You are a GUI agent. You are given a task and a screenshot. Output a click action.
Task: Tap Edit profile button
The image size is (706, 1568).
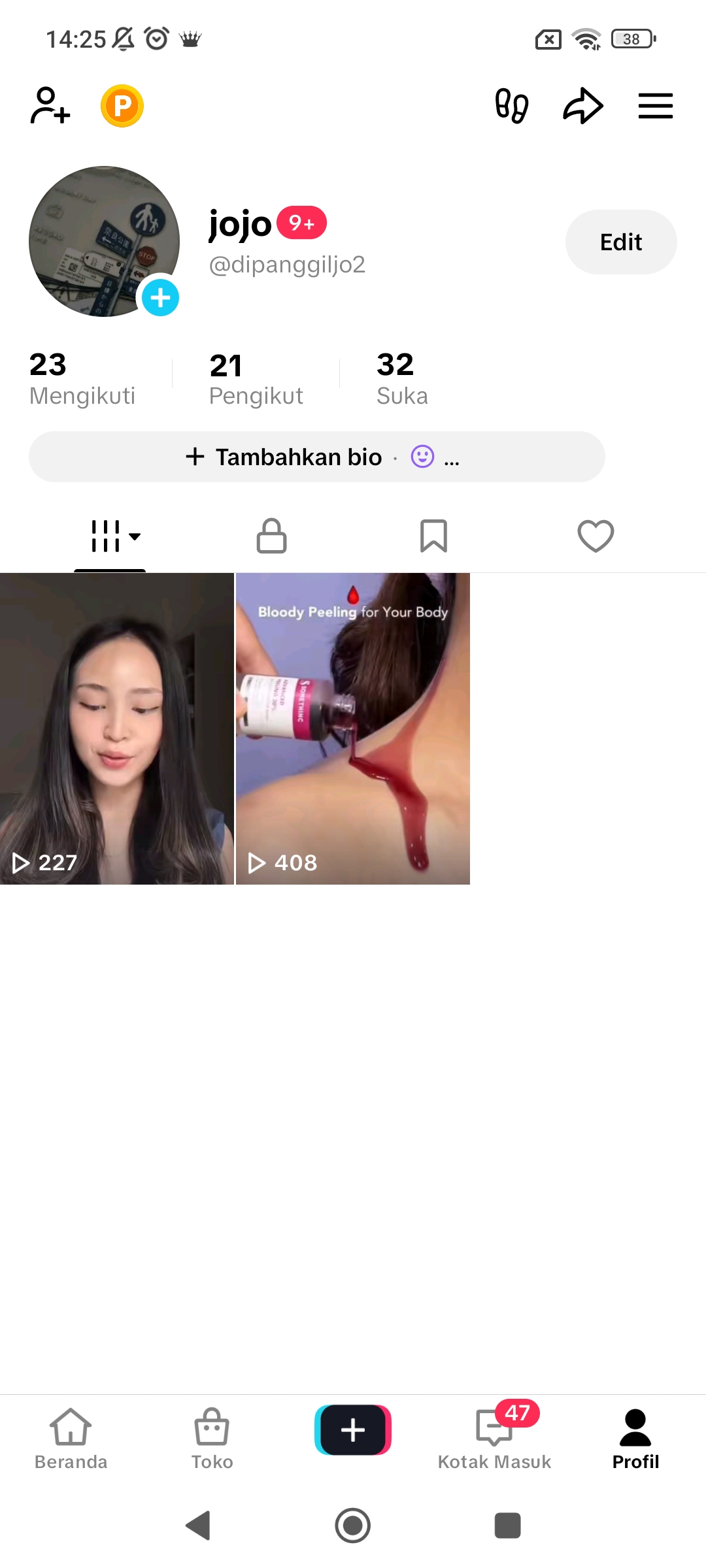click(620, 242)
